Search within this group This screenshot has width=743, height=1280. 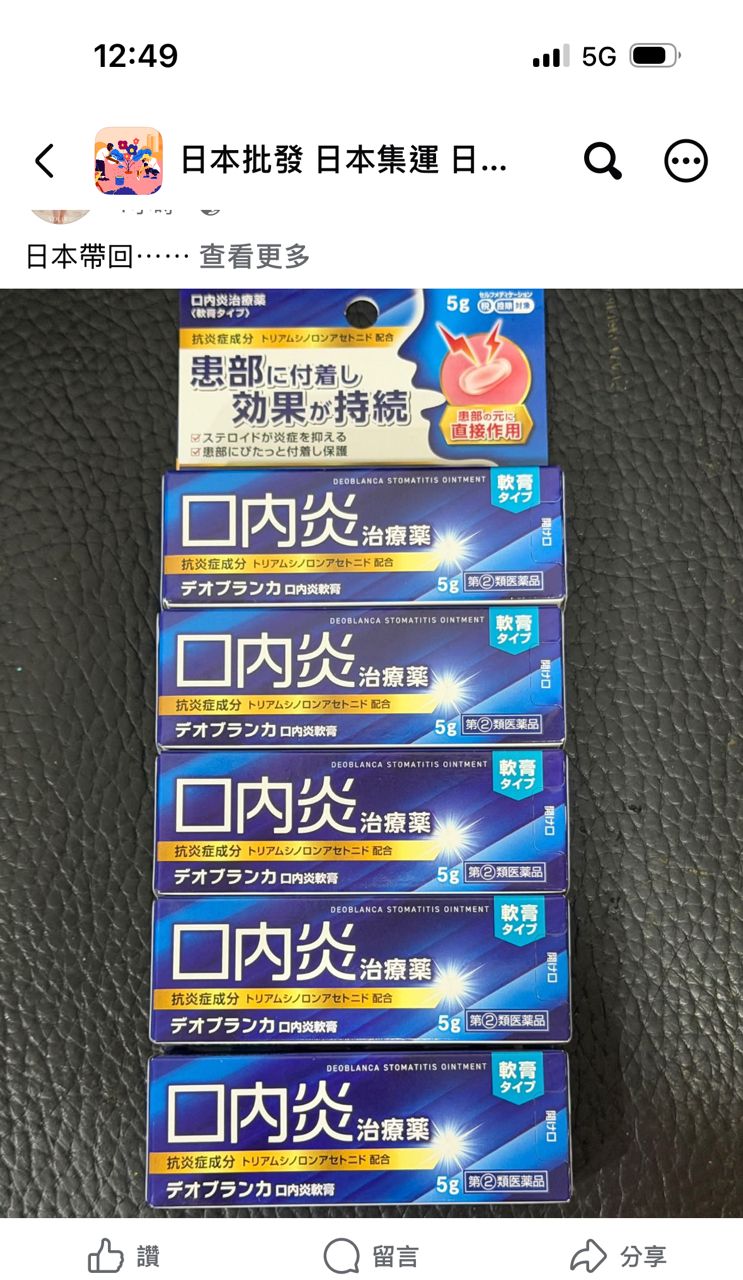[603, 161]
